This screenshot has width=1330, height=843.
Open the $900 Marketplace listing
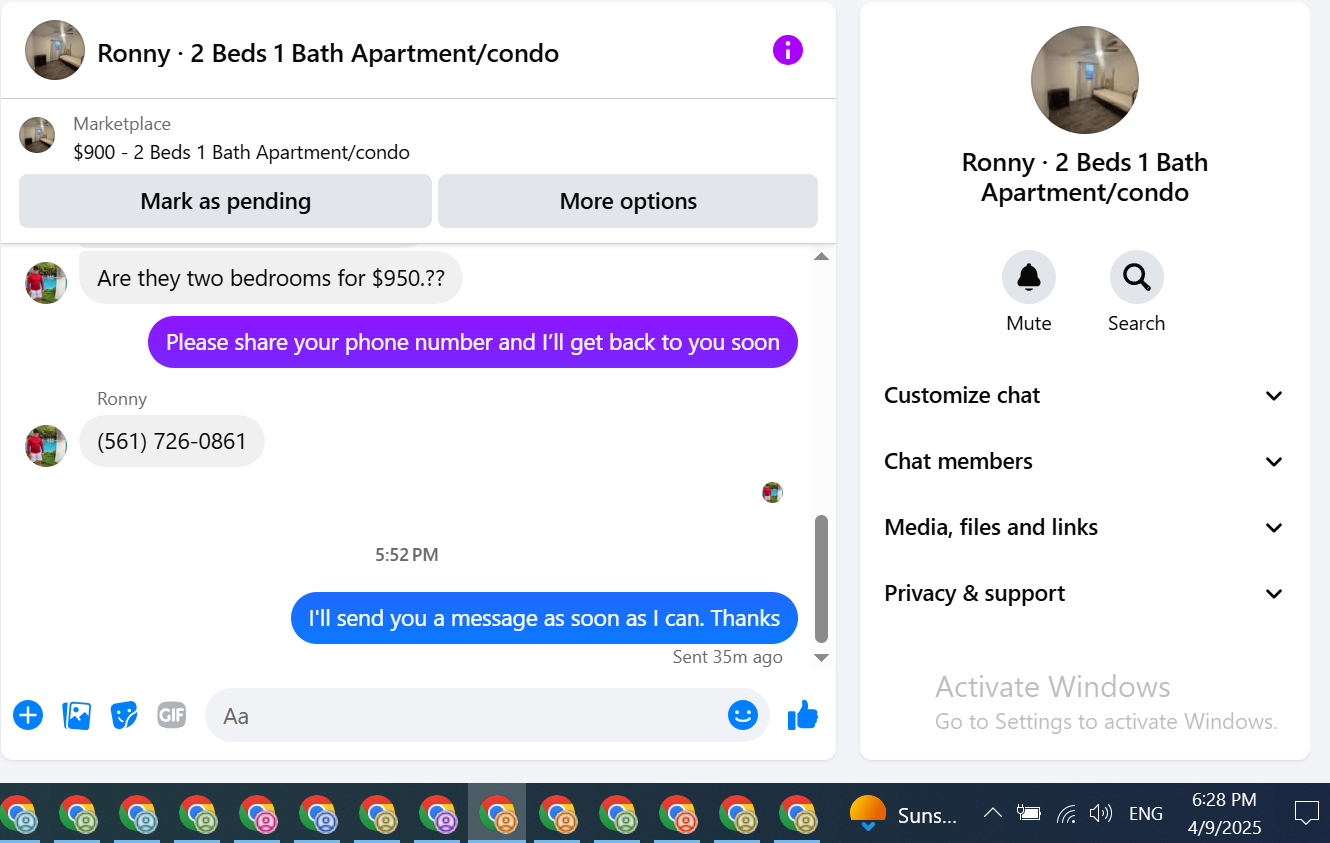[241, 153]
